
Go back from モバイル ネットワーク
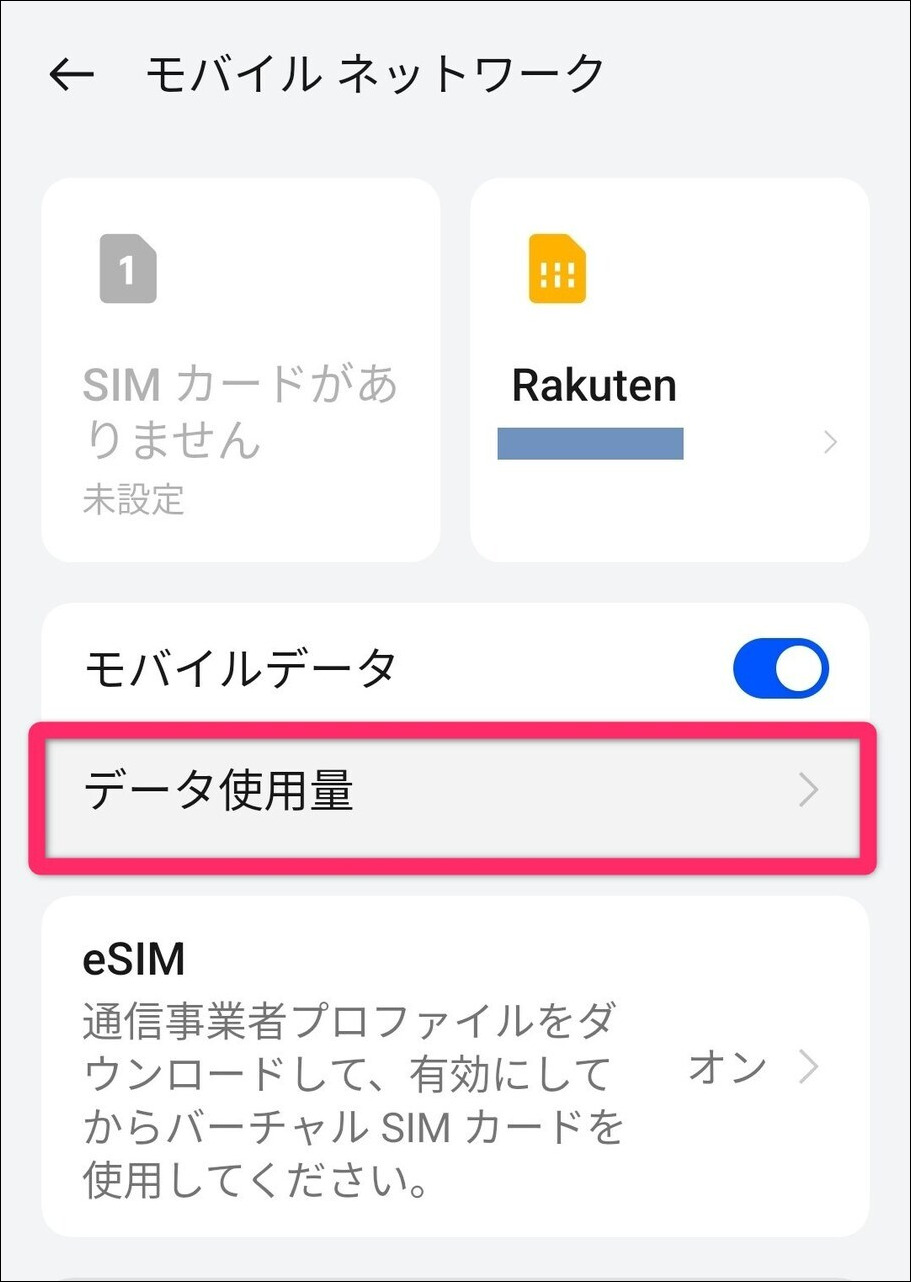[71, 75]
